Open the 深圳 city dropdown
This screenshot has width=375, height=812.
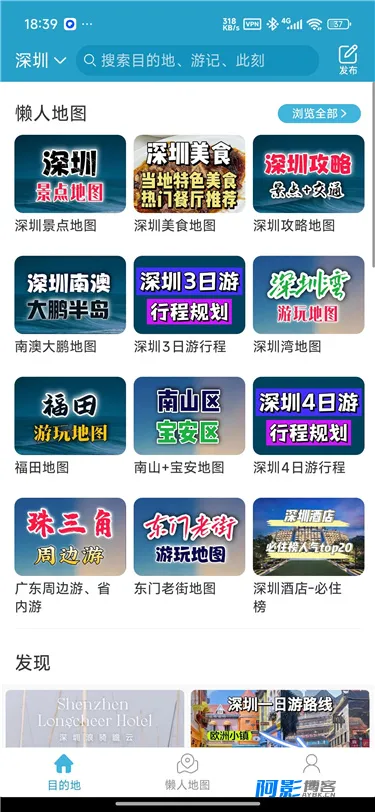pos(40,61)
